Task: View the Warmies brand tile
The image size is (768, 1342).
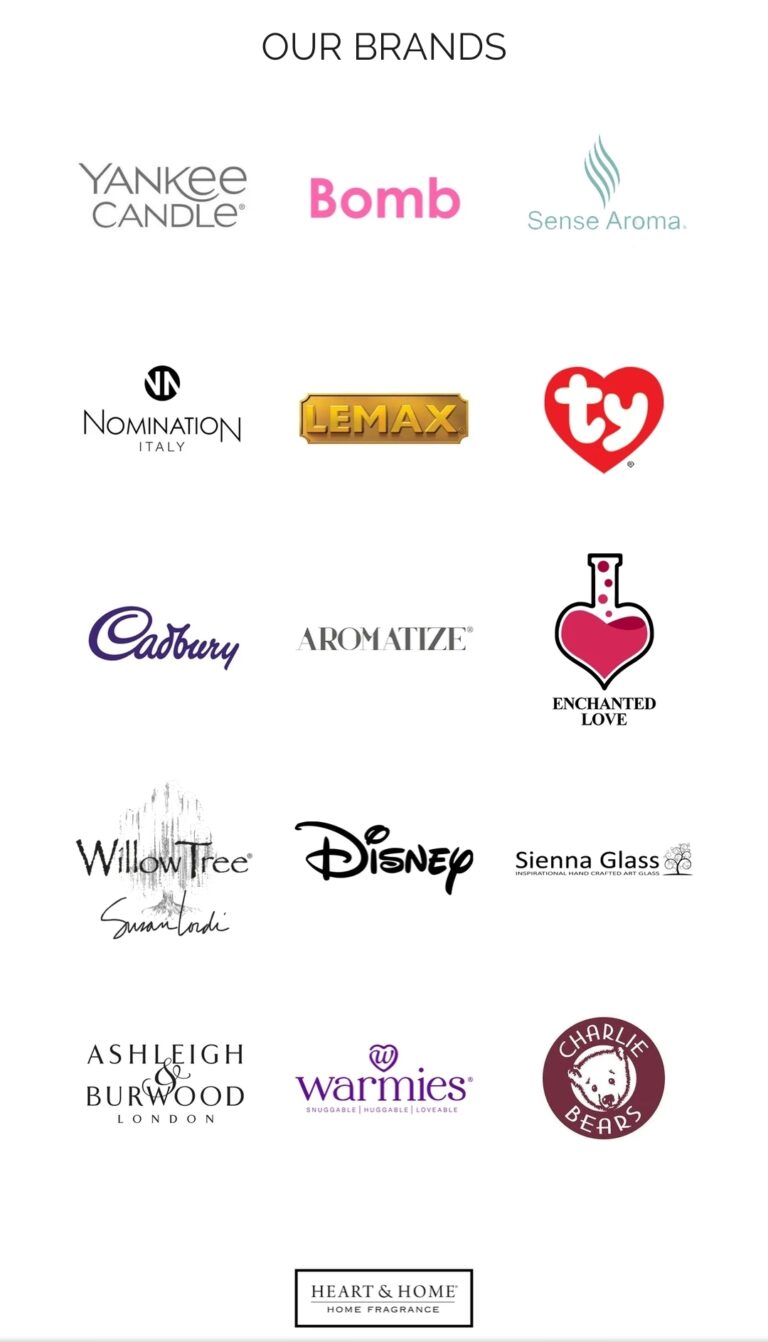Action: pos(384,1080)
